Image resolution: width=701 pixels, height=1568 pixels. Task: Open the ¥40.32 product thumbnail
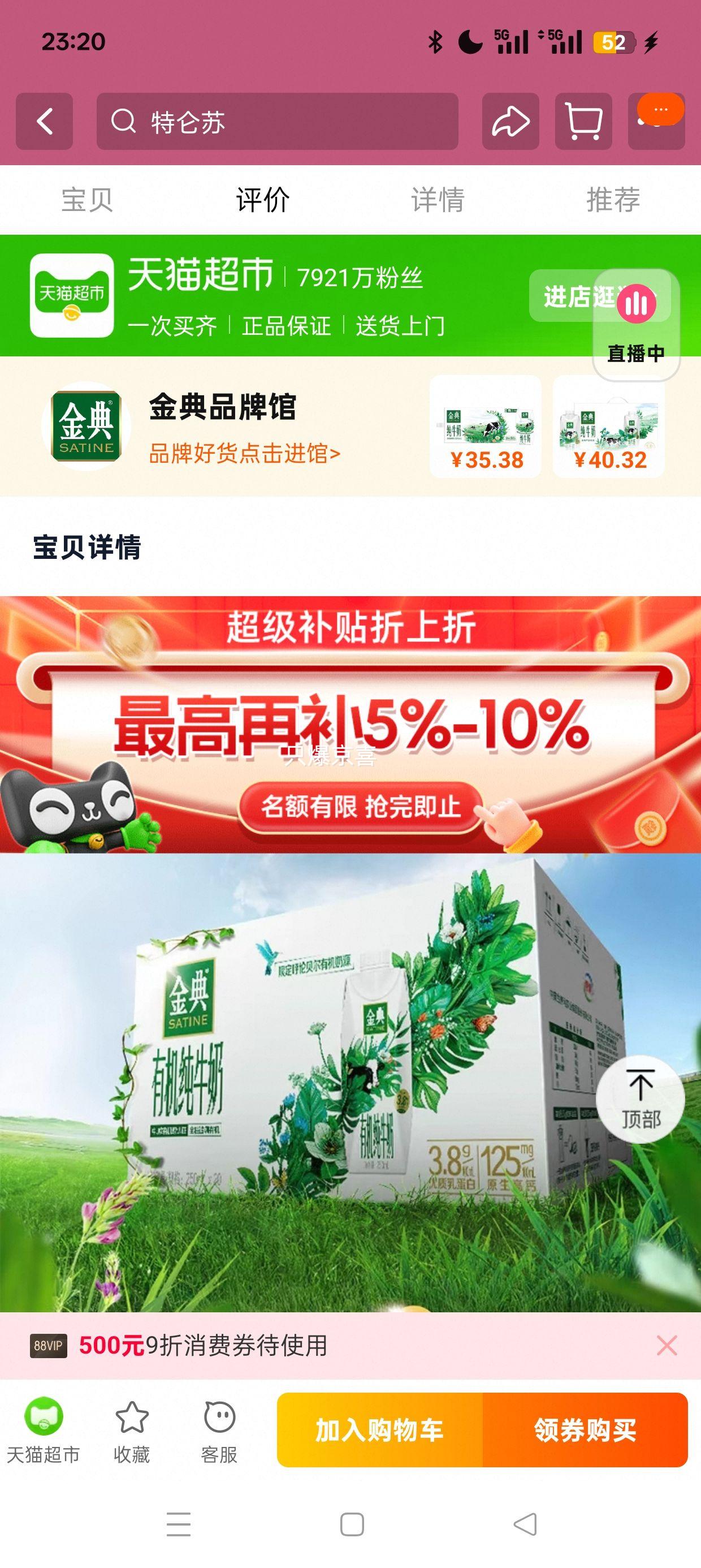tap(608, 426)
